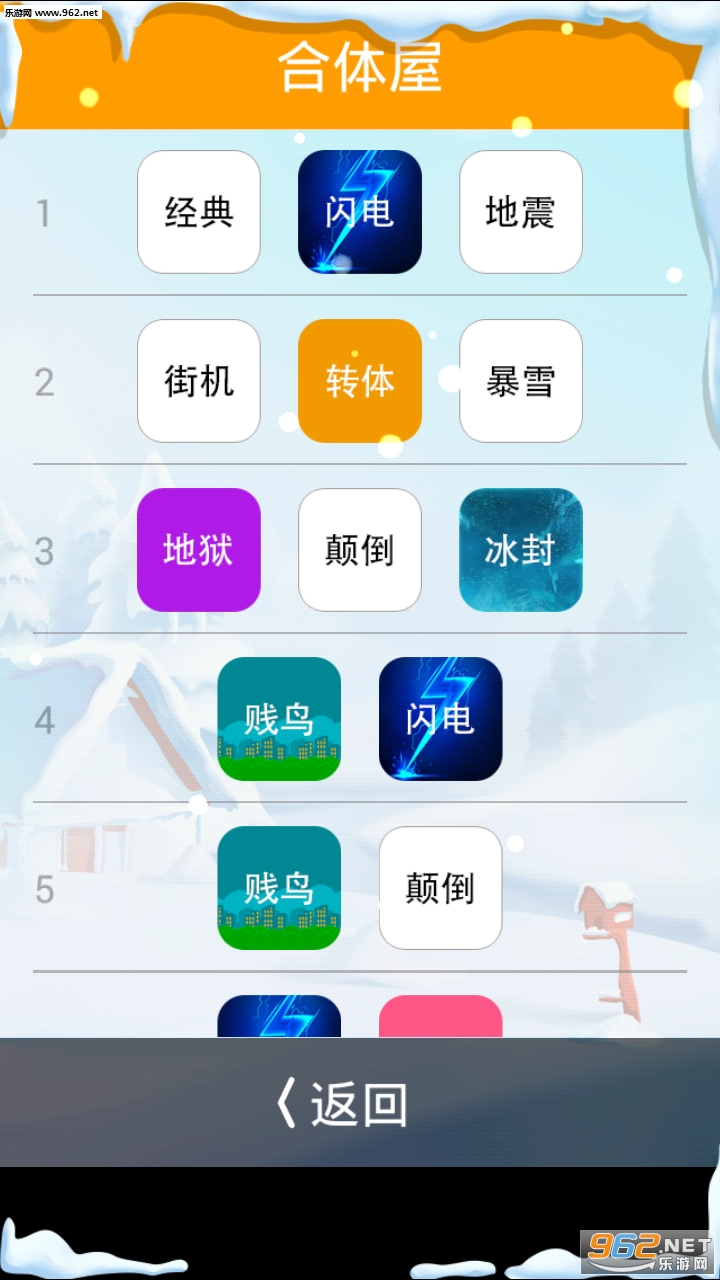The height and width of the screenshot is (1280, 720).
Task: Choose the 颠倒 upside-down mode in row 3
Action: [x=359, y=550]
